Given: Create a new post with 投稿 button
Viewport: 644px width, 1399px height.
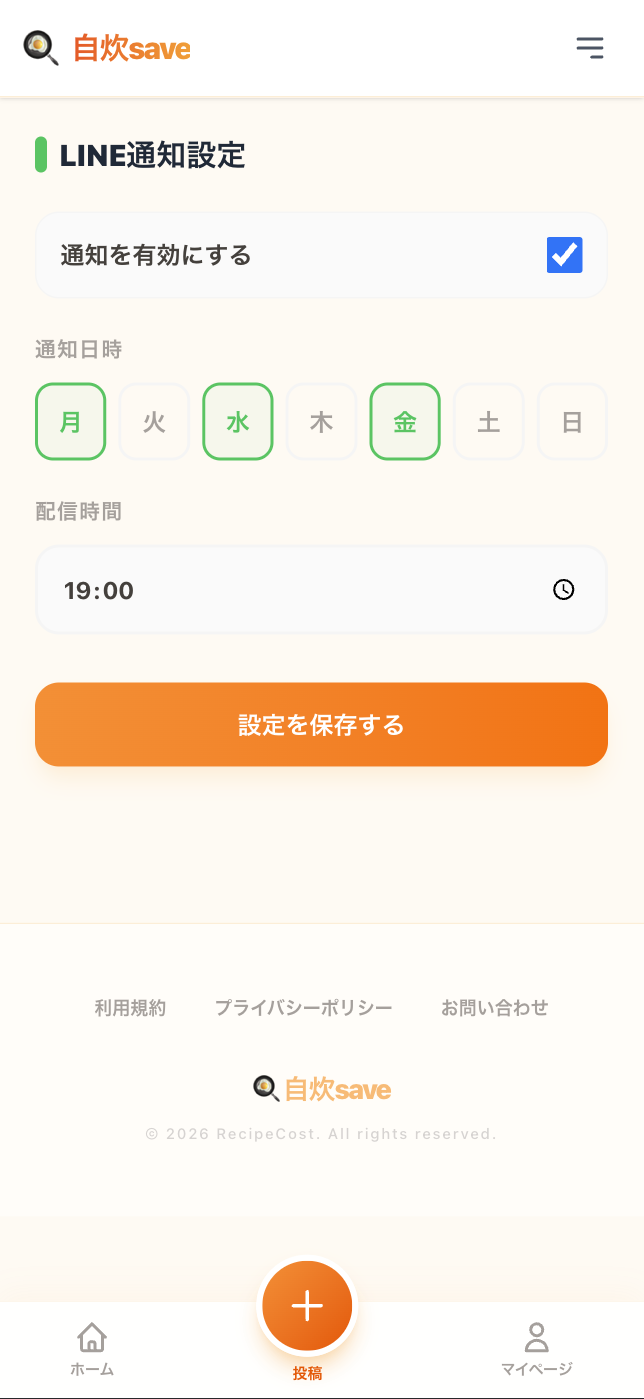Looking at the screenshot, I should pos(307,1307).
